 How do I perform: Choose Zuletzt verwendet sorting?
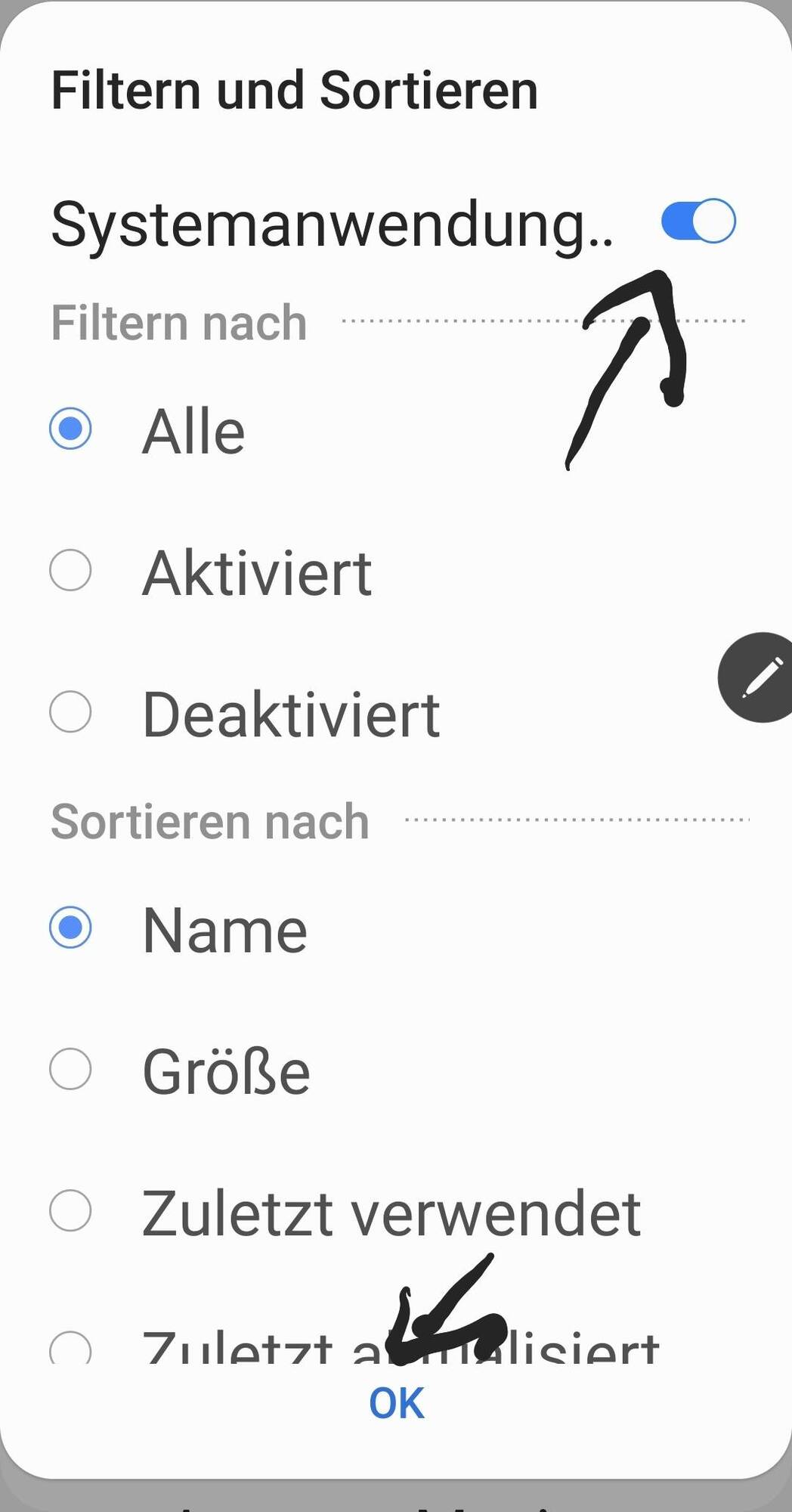pos(70,1210)
